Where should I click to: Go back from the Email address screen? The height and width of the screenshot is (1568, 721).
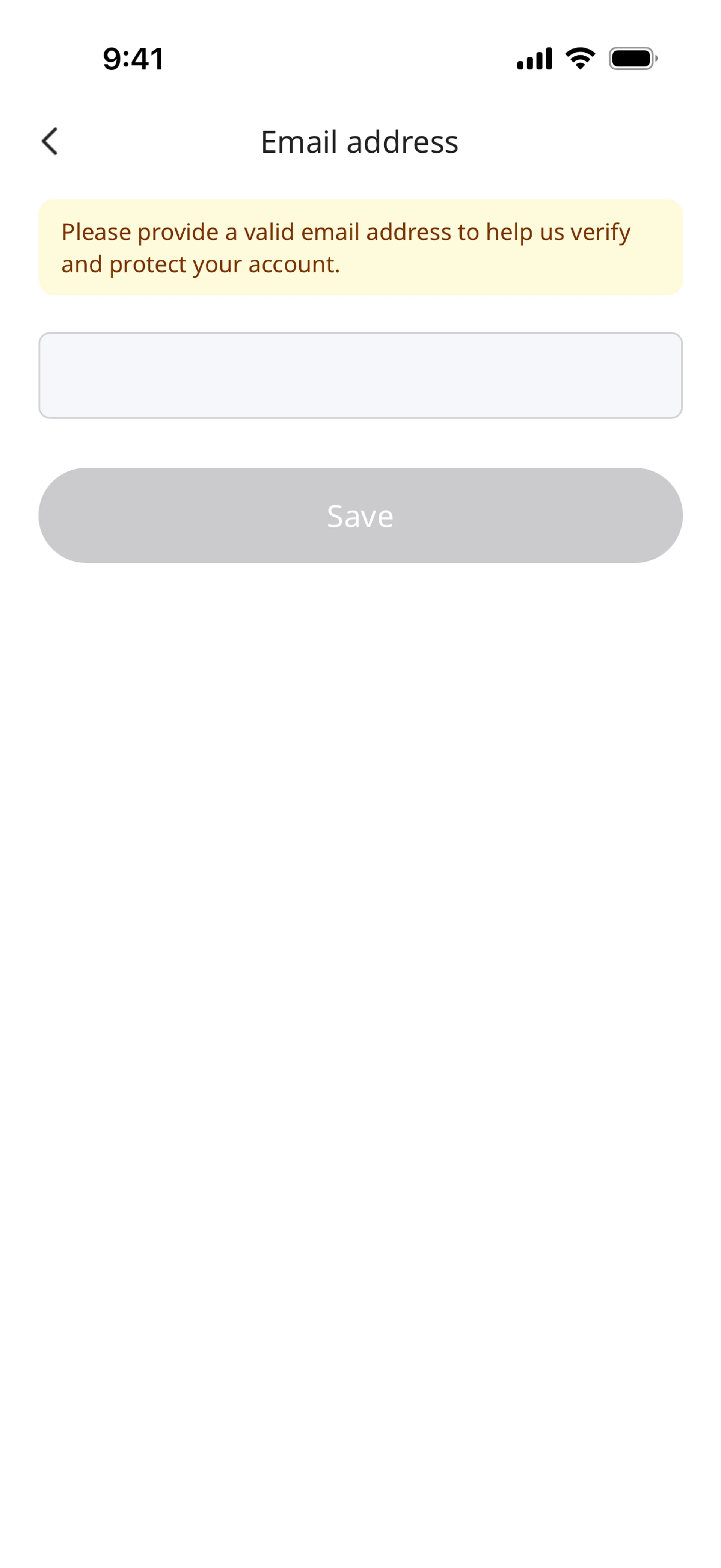click(50, 141)
